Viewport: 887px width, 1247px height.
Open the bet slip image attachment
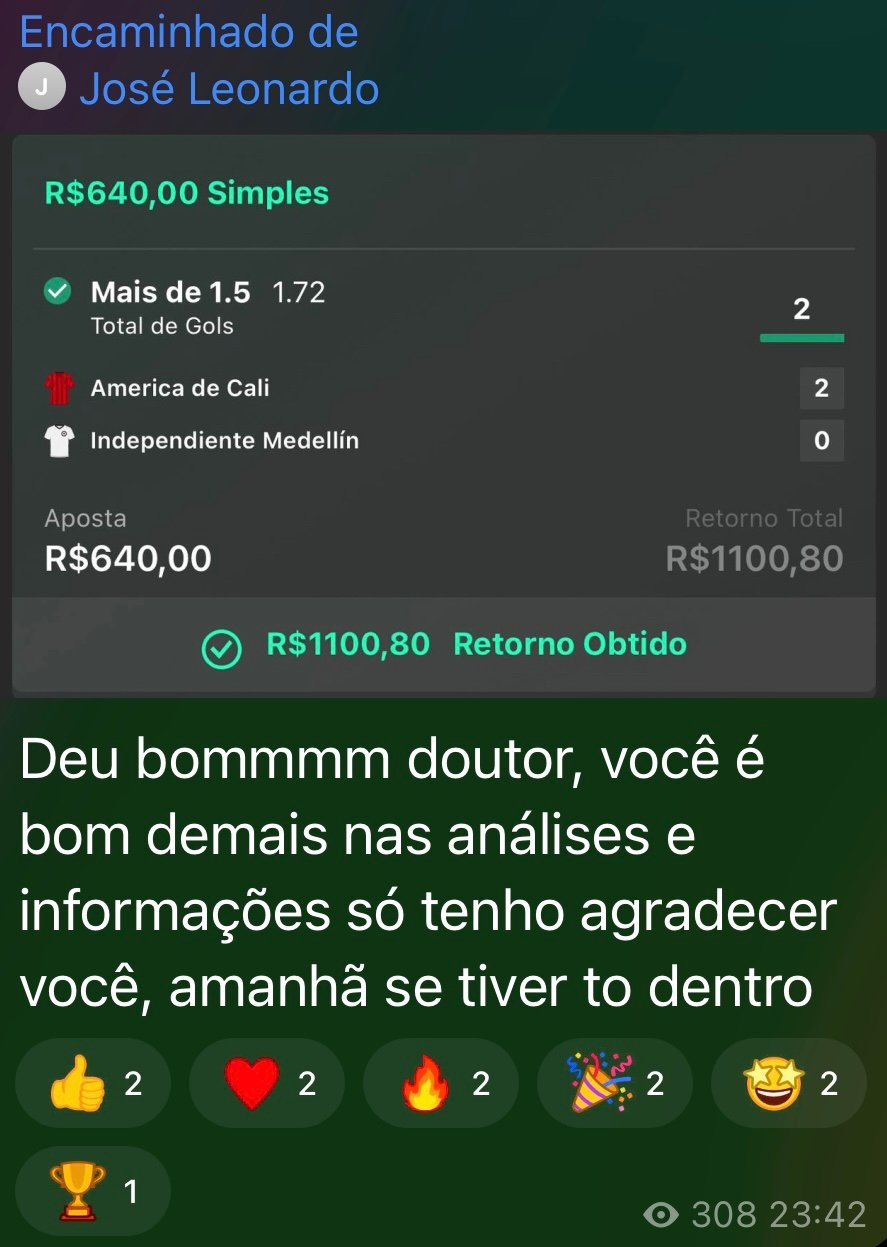(443, 415)
